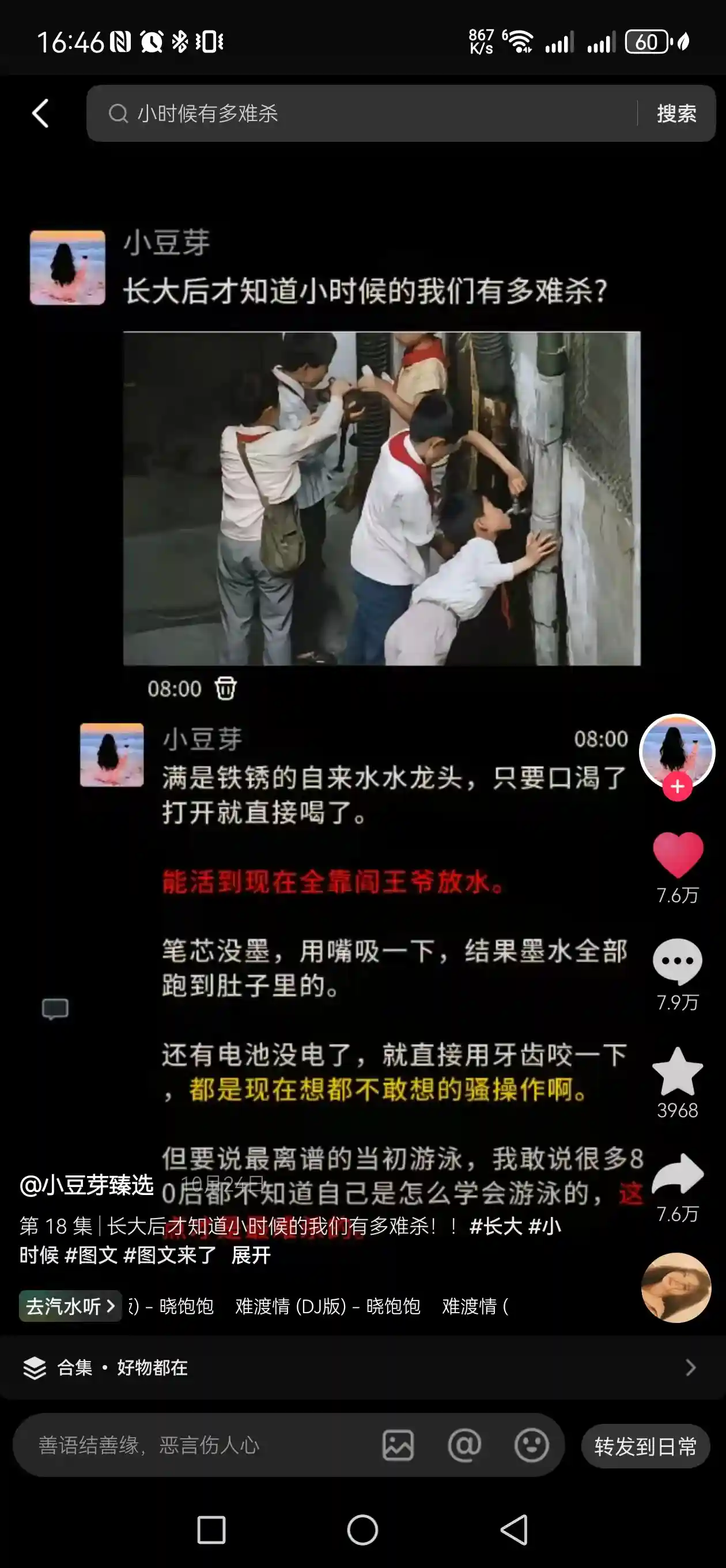Screen dimensions: 726x1568
Task: Favorite this post with the star icon
Action: click(x=678, y=1072)
